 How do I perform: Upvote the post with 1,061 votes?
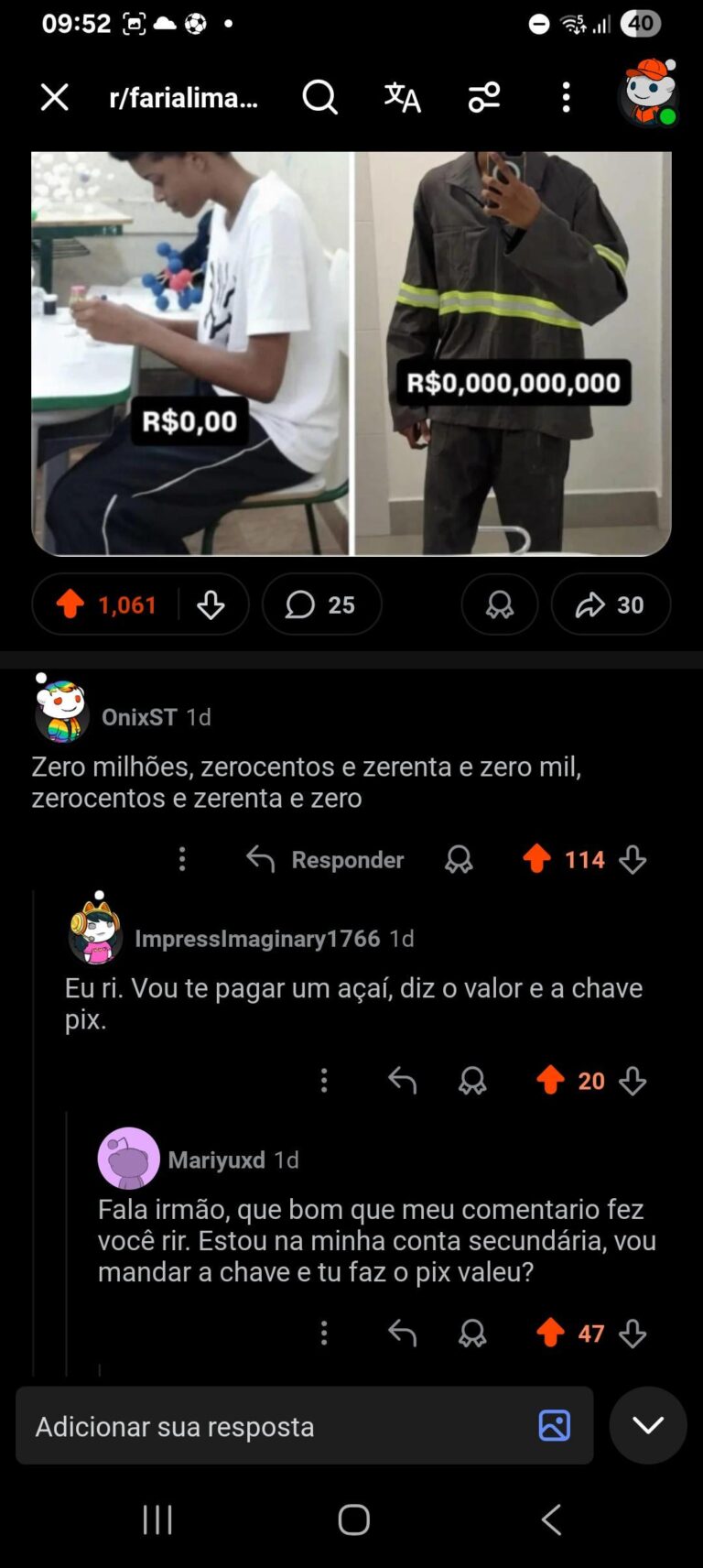pos(70,604)
